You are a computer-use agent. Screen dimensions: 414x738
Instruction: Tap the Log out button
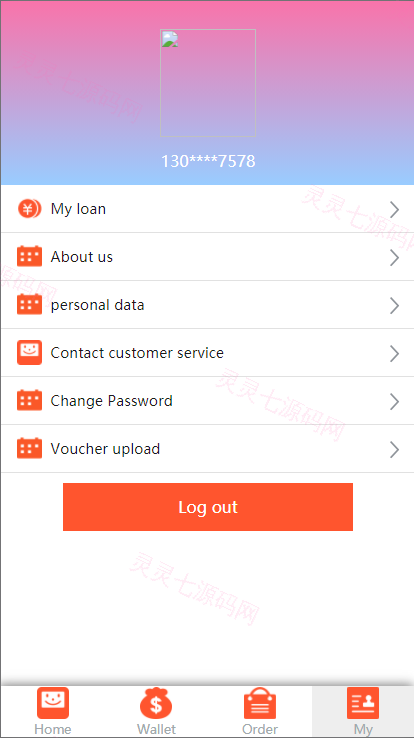208,507
